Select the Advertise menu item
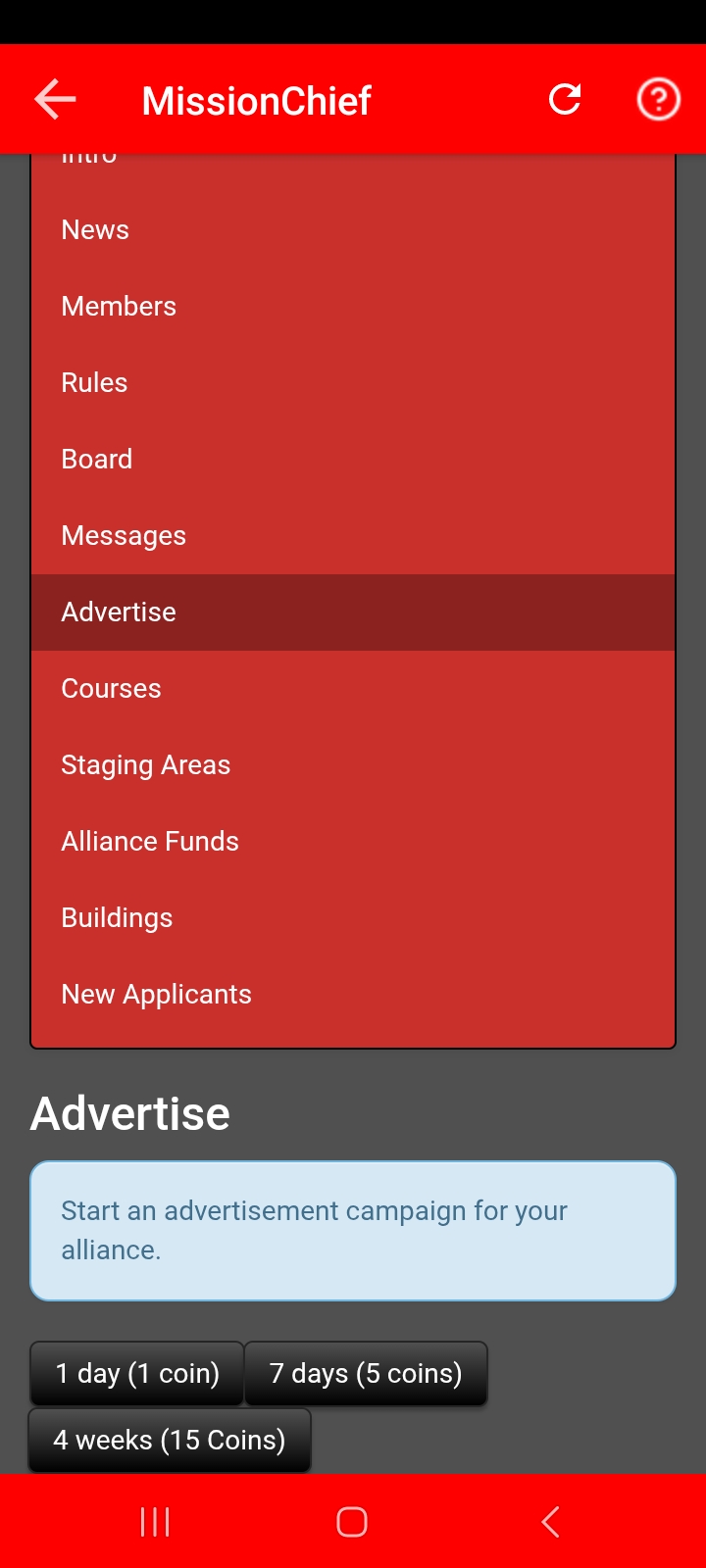This screenshot has height=1568, width=706. (x=119, y=612)
